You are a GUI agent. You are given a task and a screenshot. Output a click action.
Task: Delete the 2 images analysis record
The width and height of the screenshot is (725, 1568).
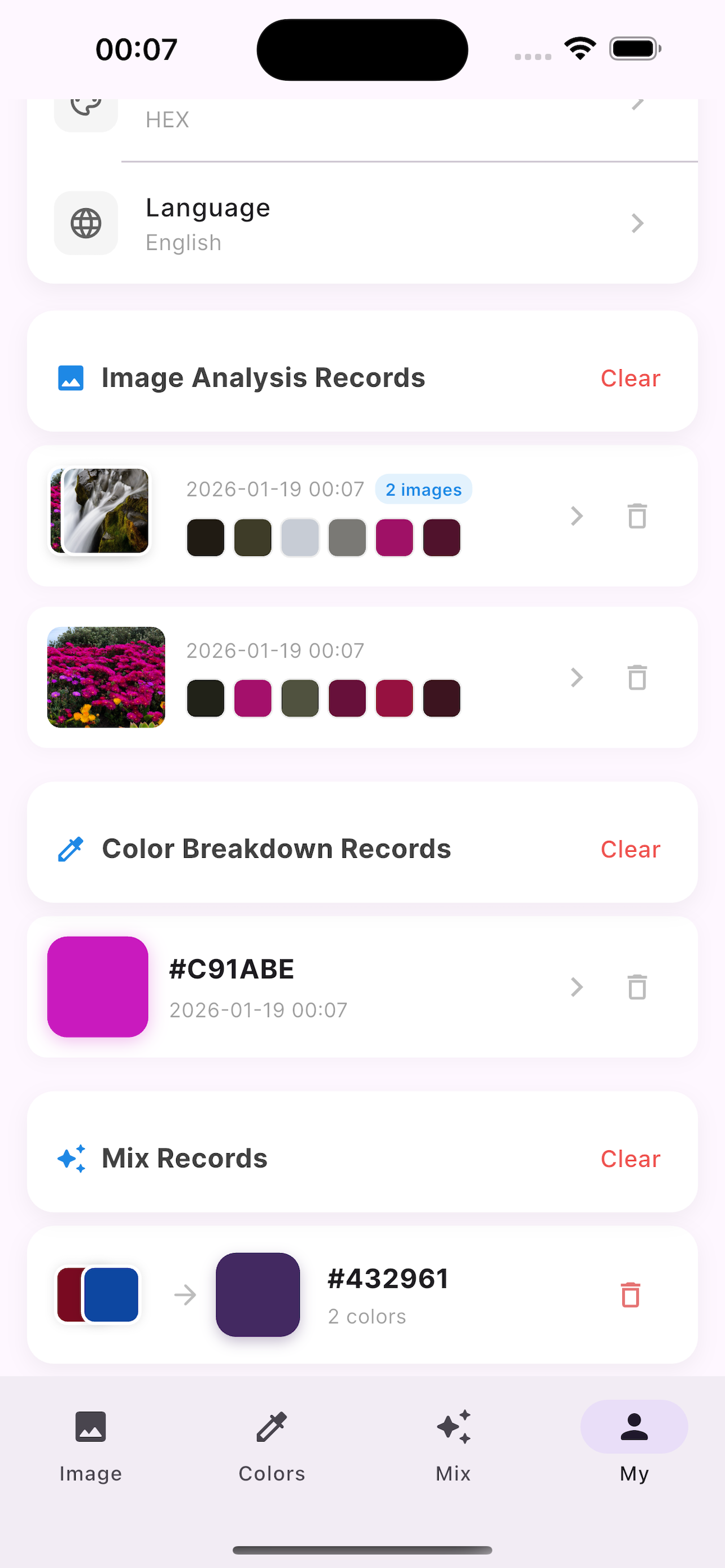[x=637, y=516]
